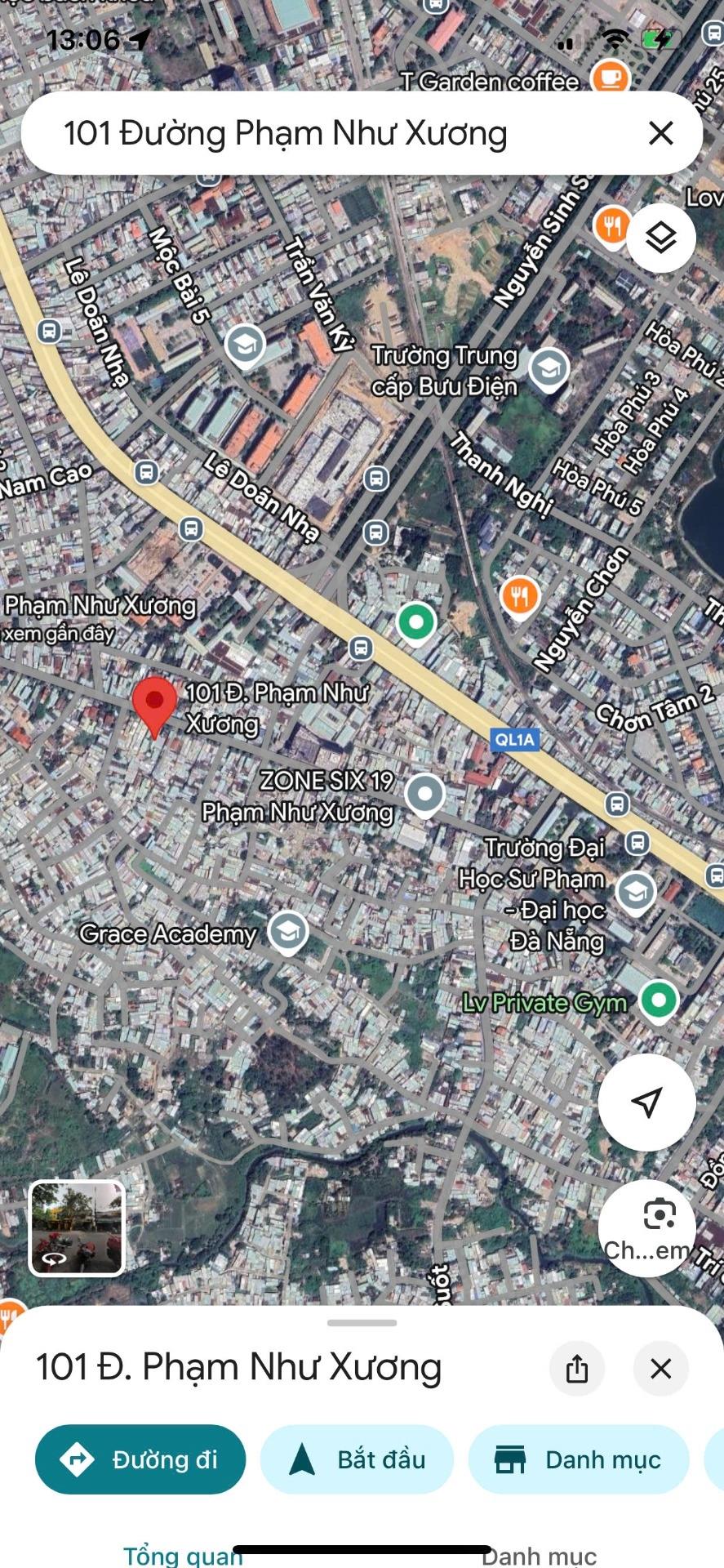Share 101 Đ. Phạm Như Xương
Image resolution: width=724 pixels, height=1568 pixels.
(x=577, y=1368)
